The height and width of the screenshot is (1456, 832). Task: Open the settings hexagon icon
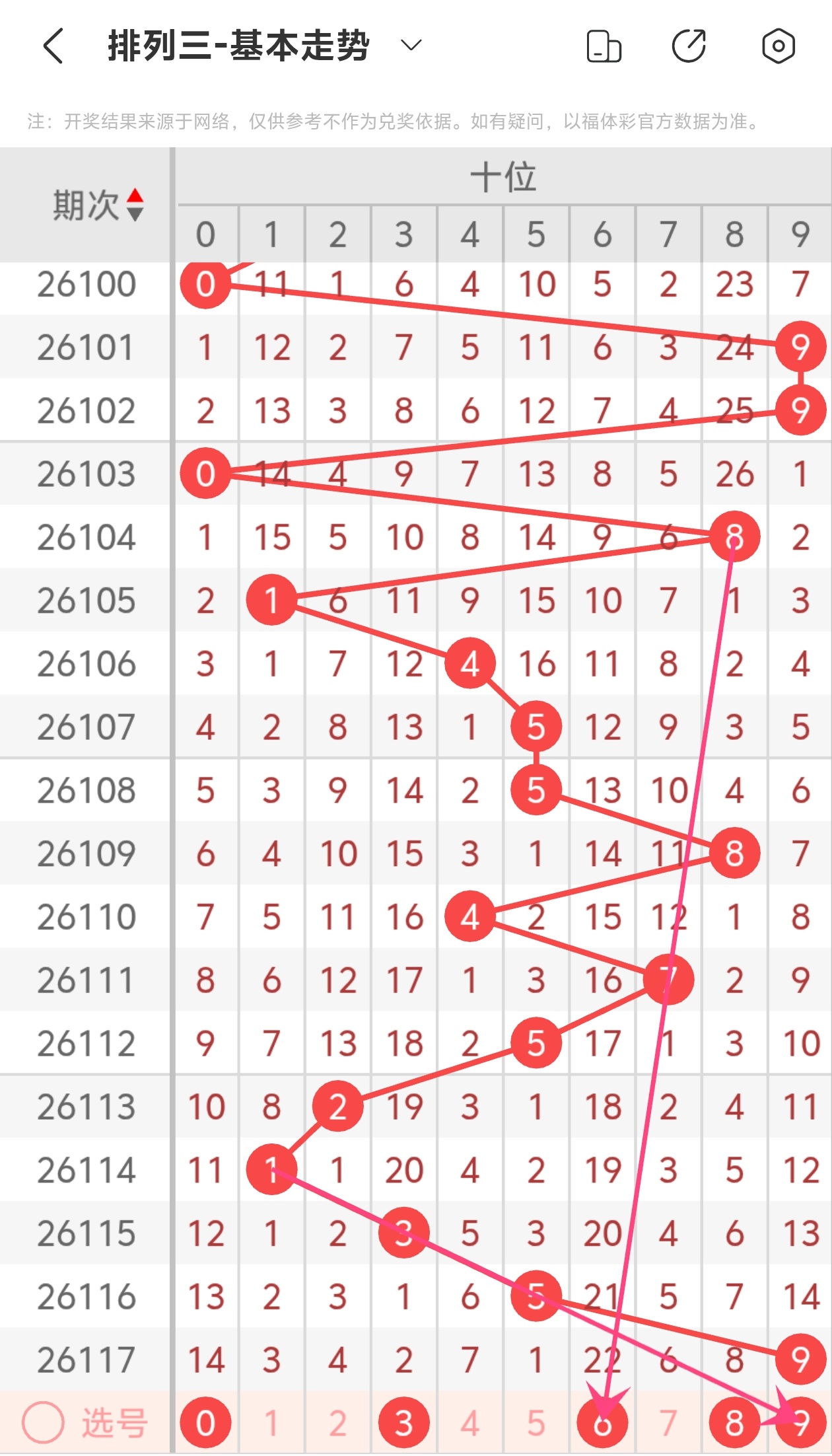pos(779,46)
